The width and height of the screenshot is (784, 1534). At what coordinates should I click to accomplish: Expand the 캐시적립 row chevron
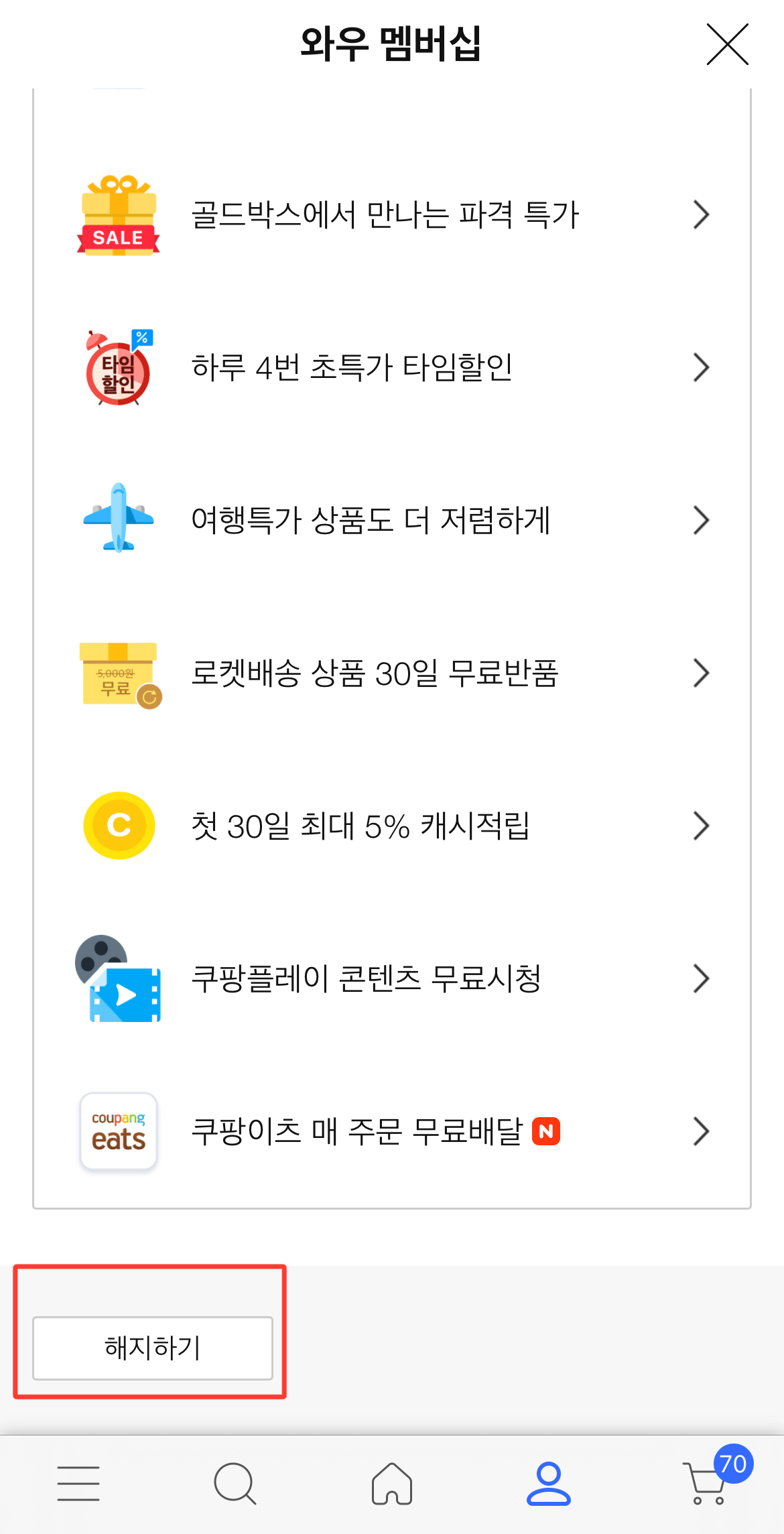coord(701,825)
